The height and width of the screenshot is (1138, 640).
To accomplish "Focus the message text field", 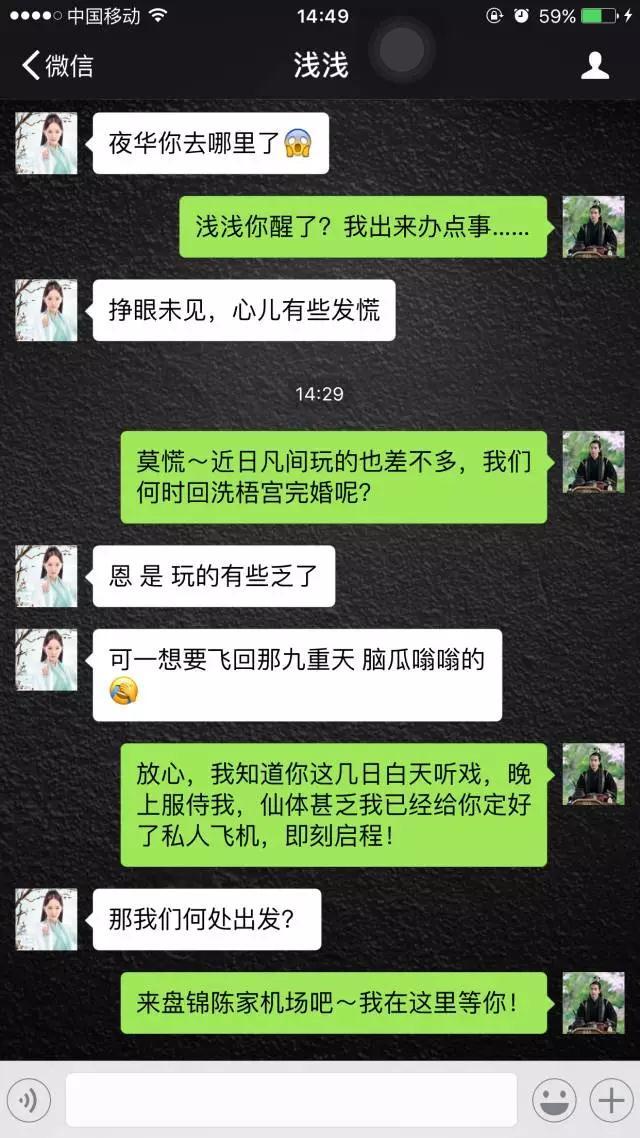I will pos(291,1101).
